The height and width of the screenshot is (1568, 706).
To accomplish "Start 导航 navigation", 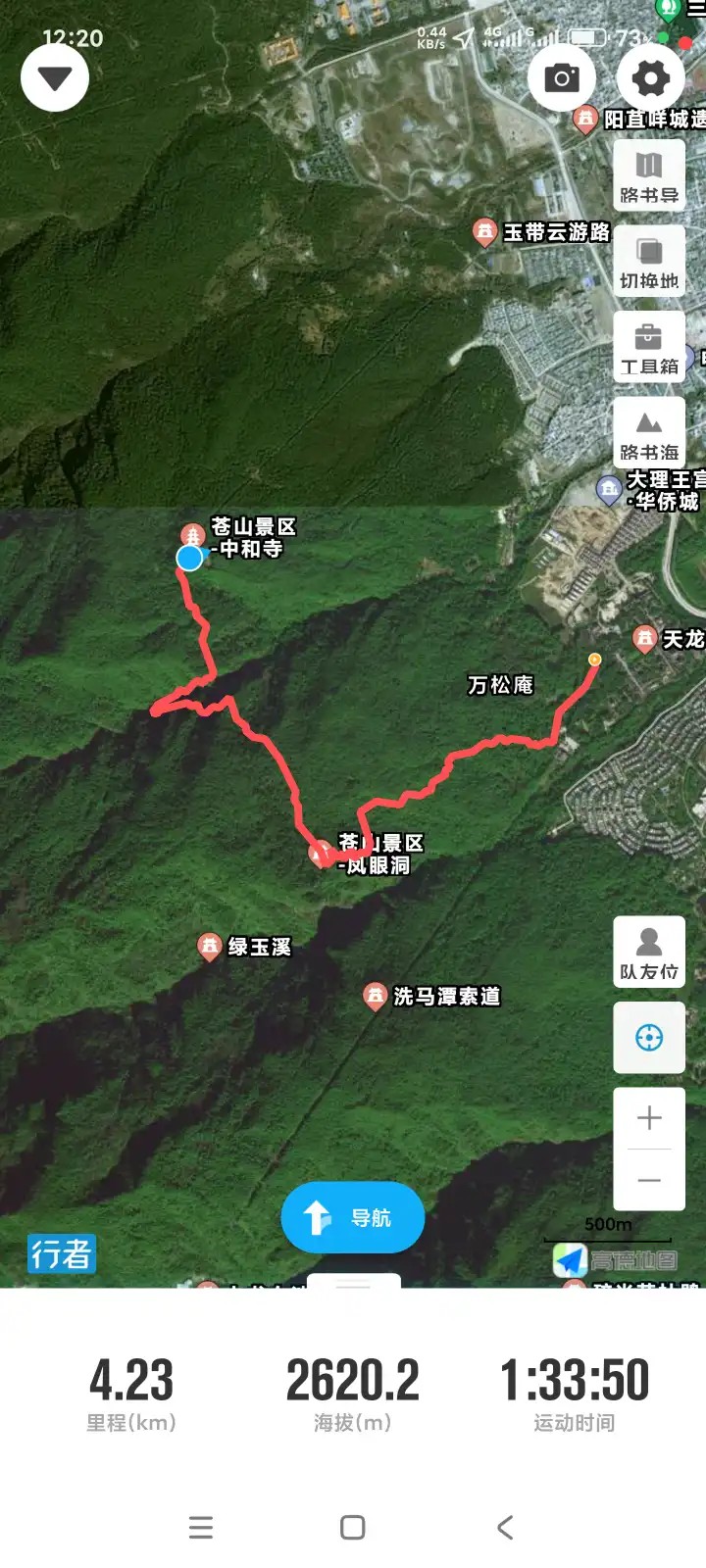I will (353, 1218).
